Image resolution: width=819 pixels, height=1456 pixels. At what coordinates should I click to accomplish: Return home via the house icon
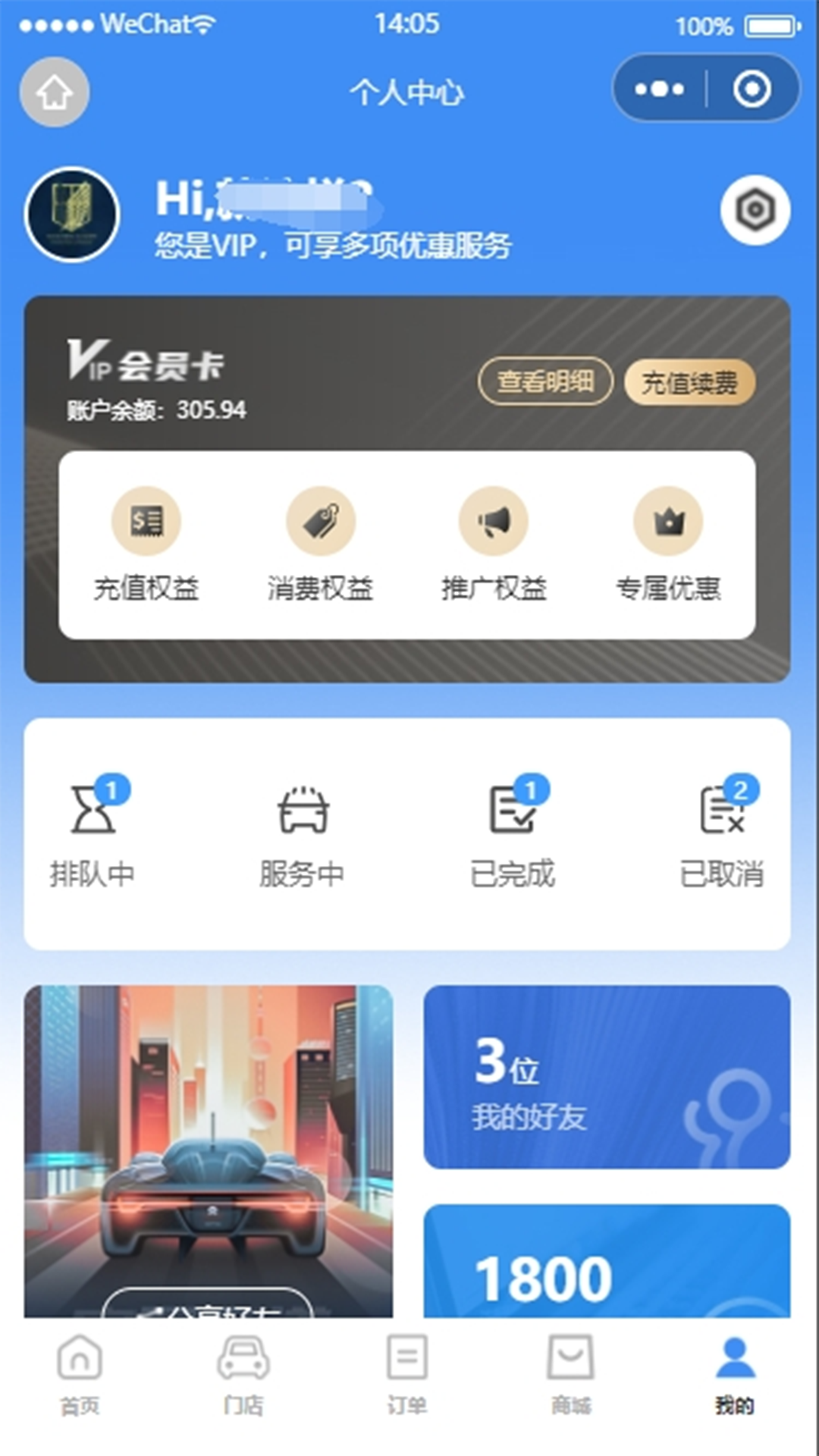(x=53, y=91)
